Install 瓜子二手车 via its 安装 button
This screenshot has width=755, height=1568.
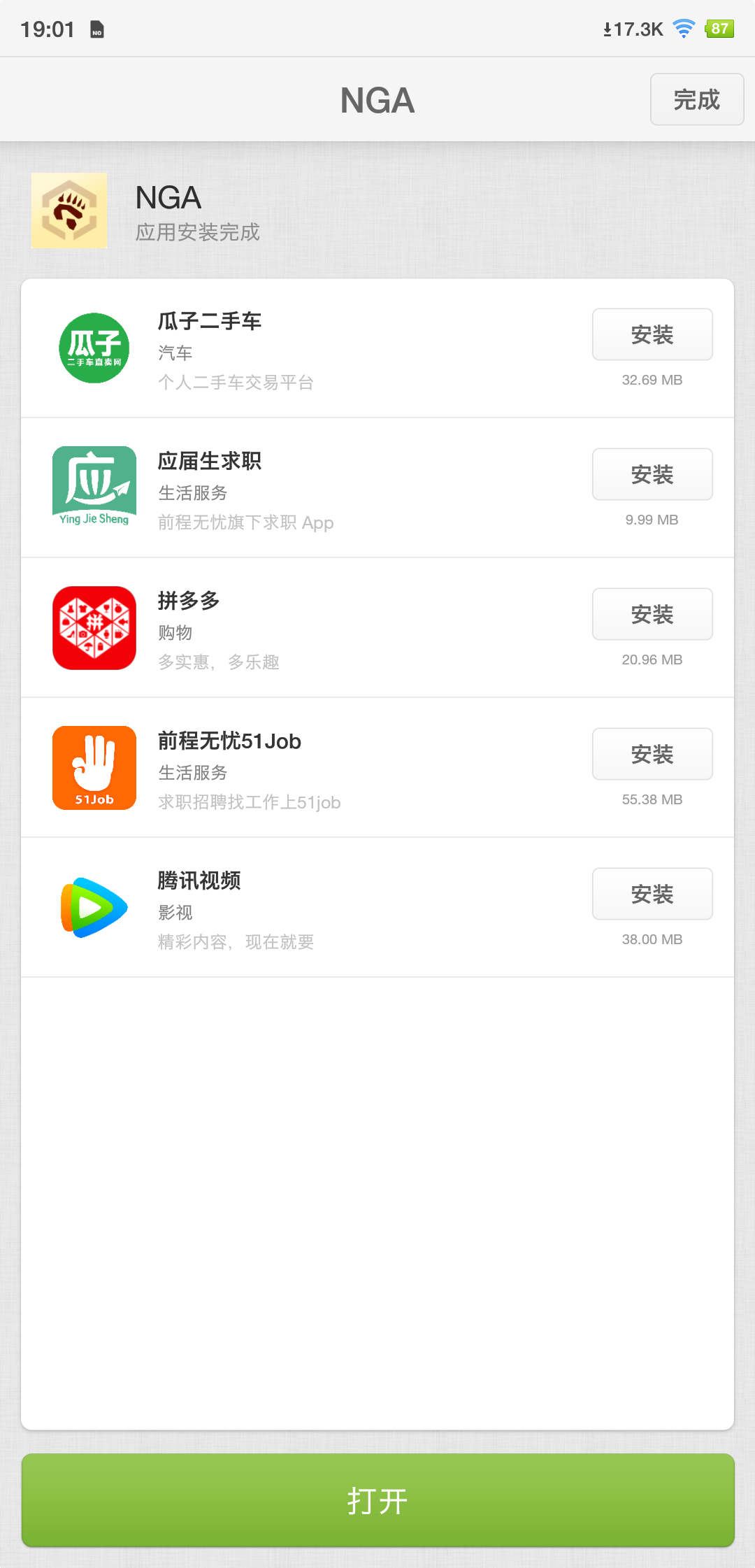652,334
